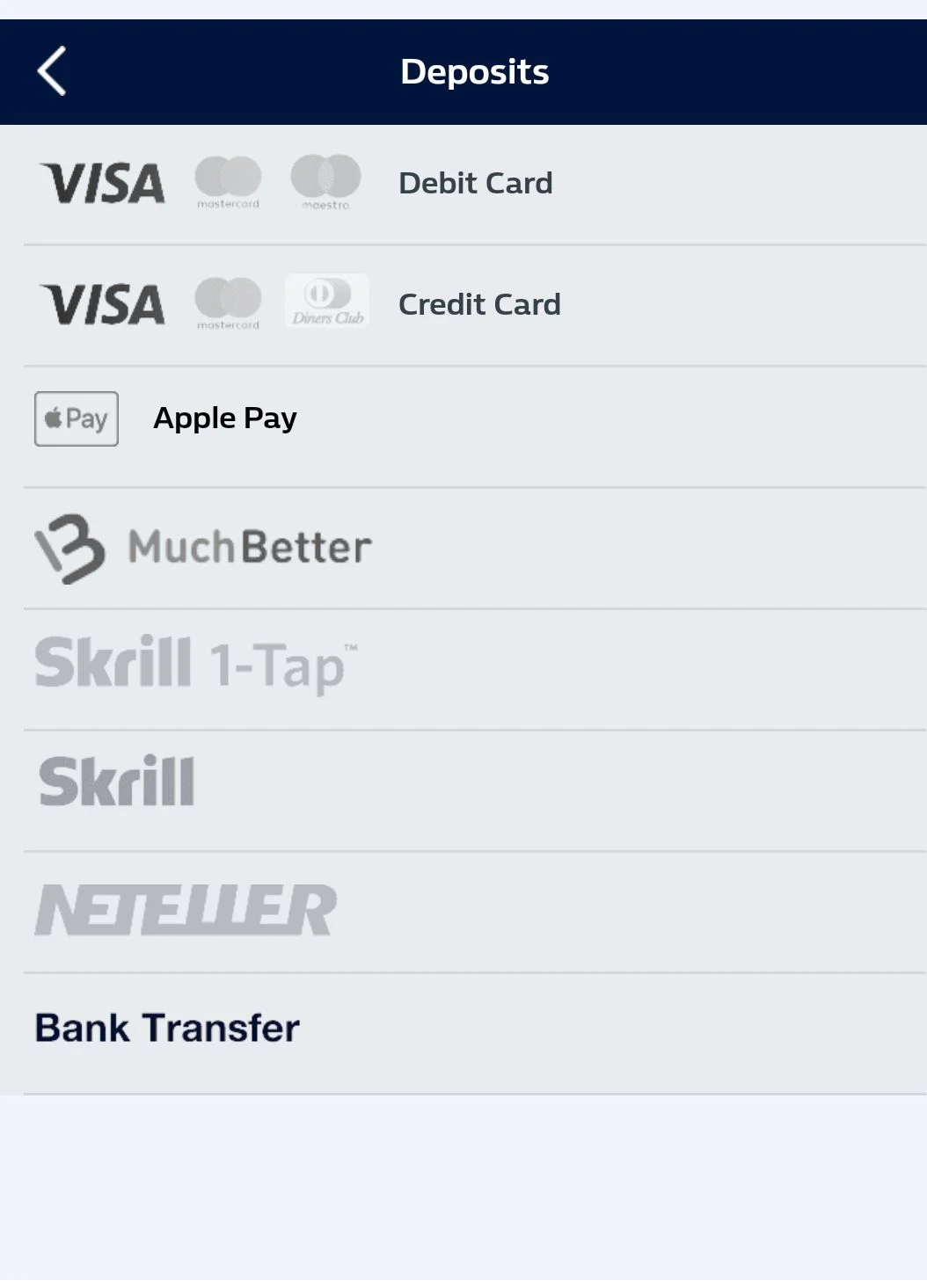Deposit with Apple Pay

point(224,418)
